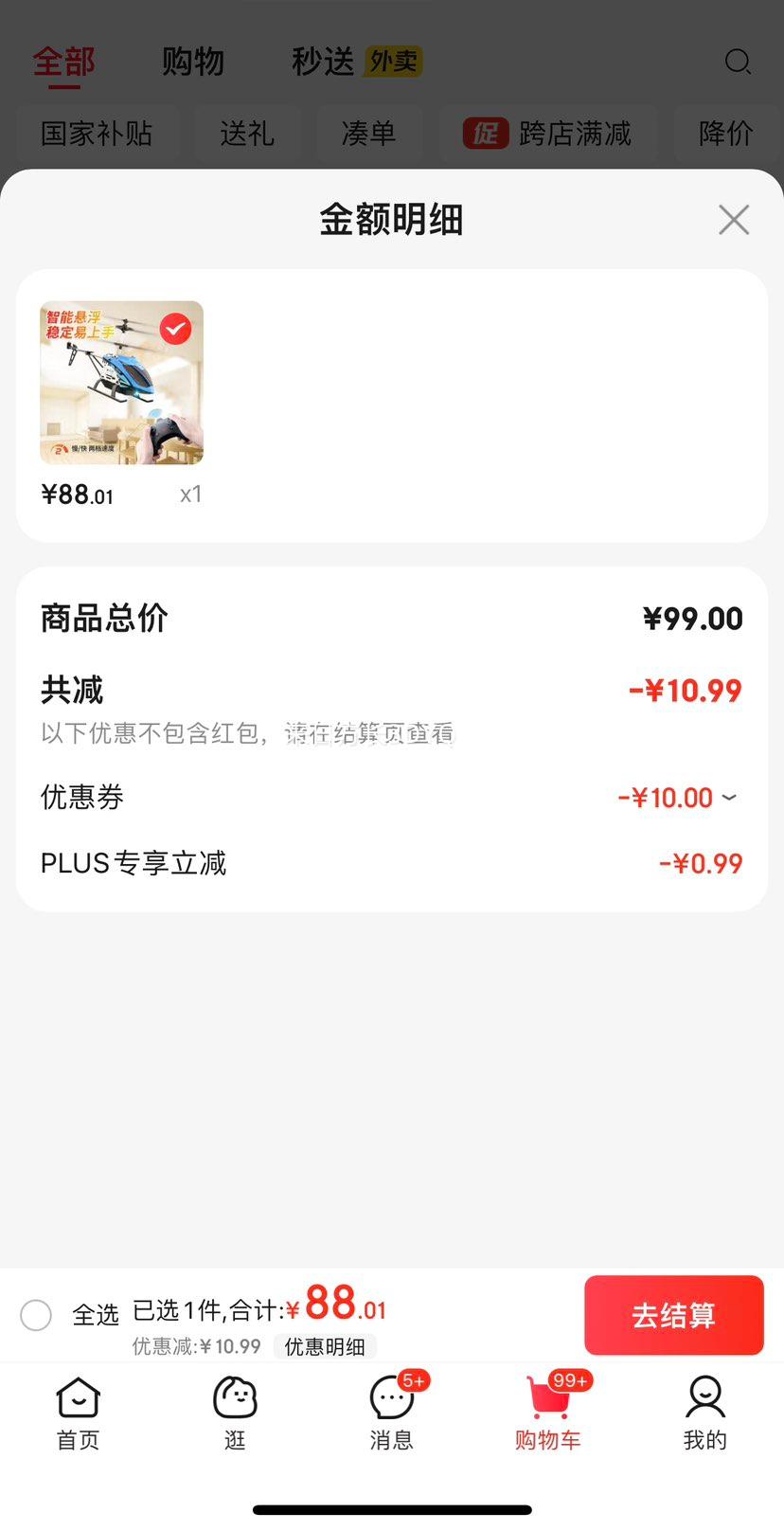Open the 消息 messages tab
This screenshot has width=784, height=1531.
[391, 1414]
